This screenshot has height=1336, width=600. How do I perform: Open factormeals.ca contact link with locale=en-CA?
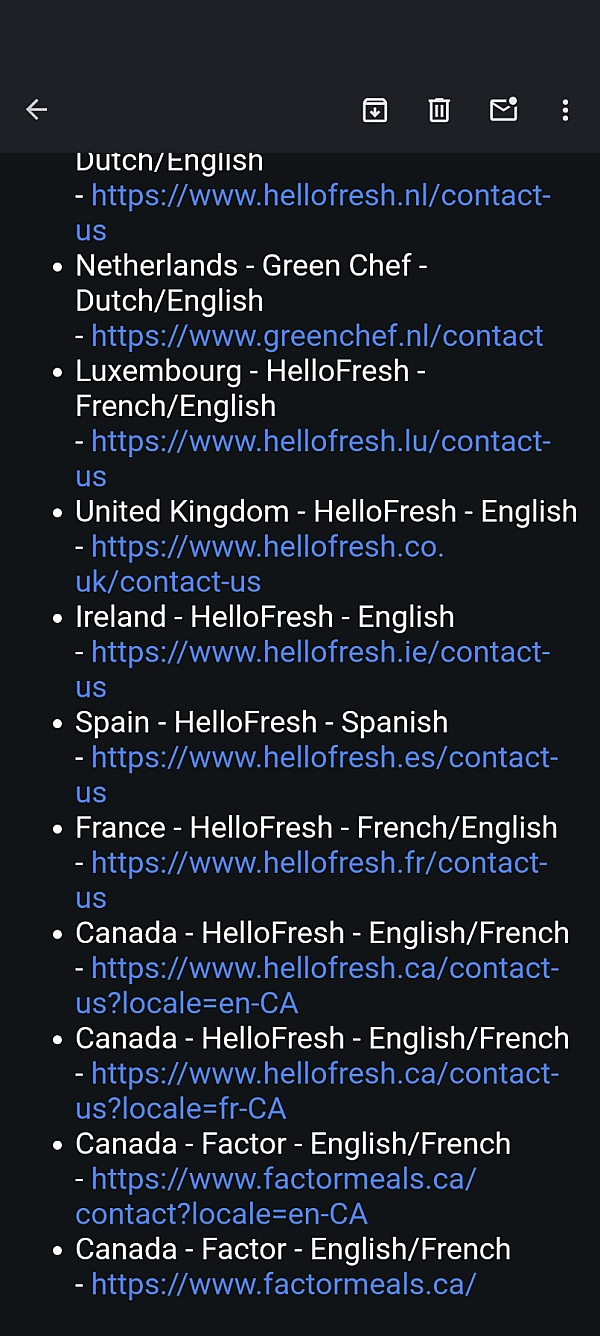pyautogui.click(x=283, y=1179)
